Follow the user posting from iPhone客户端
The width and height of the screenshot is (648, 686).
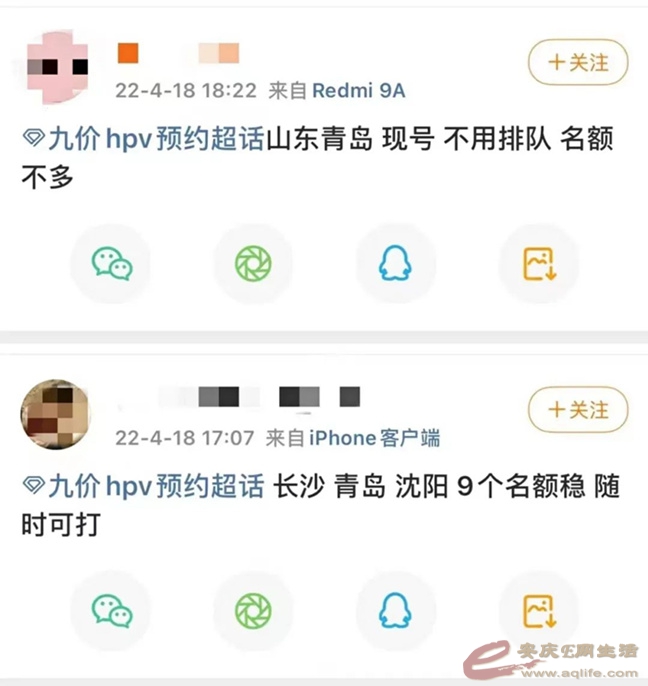[578, 410]
